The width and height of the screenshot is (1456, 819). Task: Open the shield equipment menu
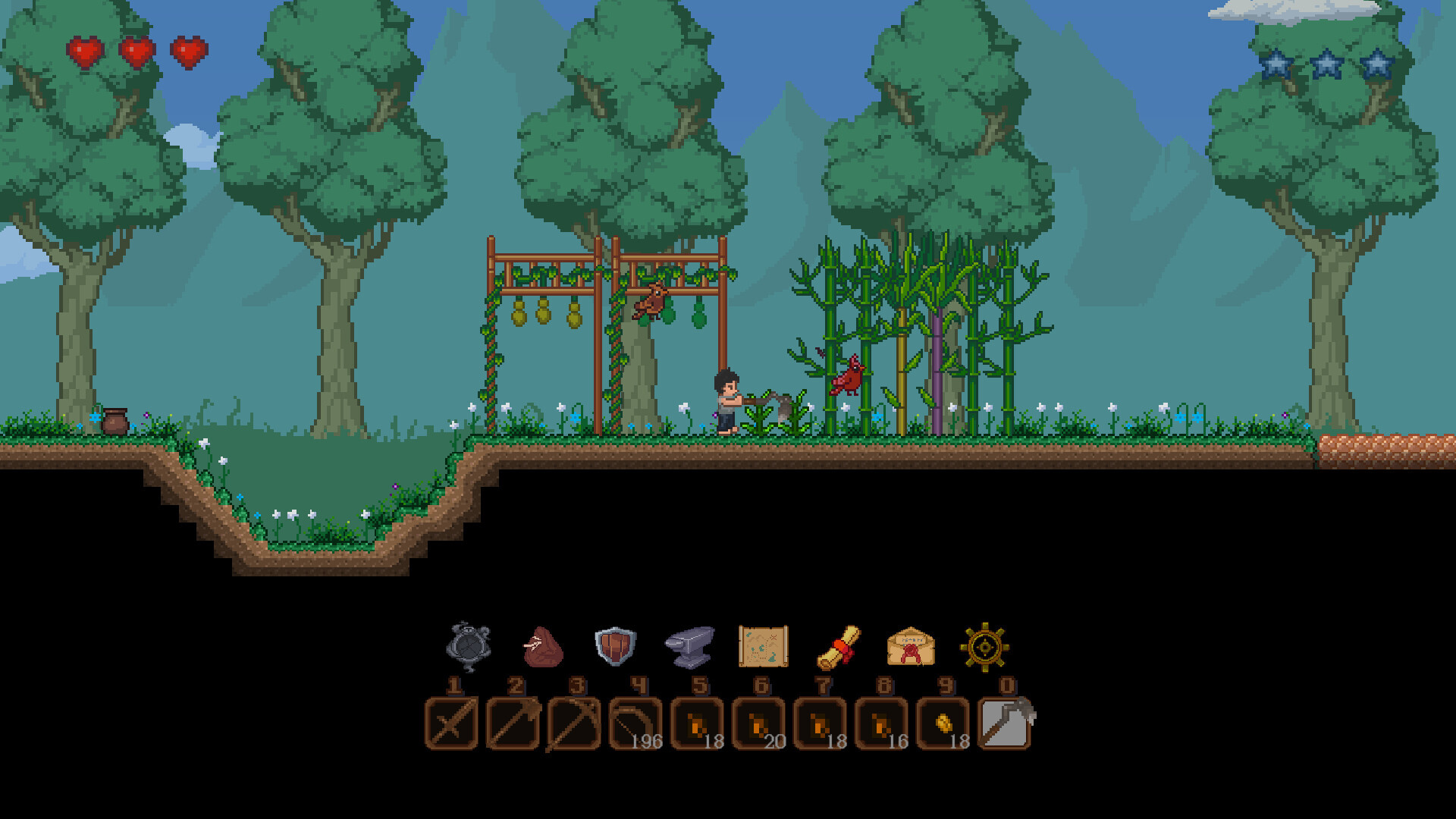(615, 646)
